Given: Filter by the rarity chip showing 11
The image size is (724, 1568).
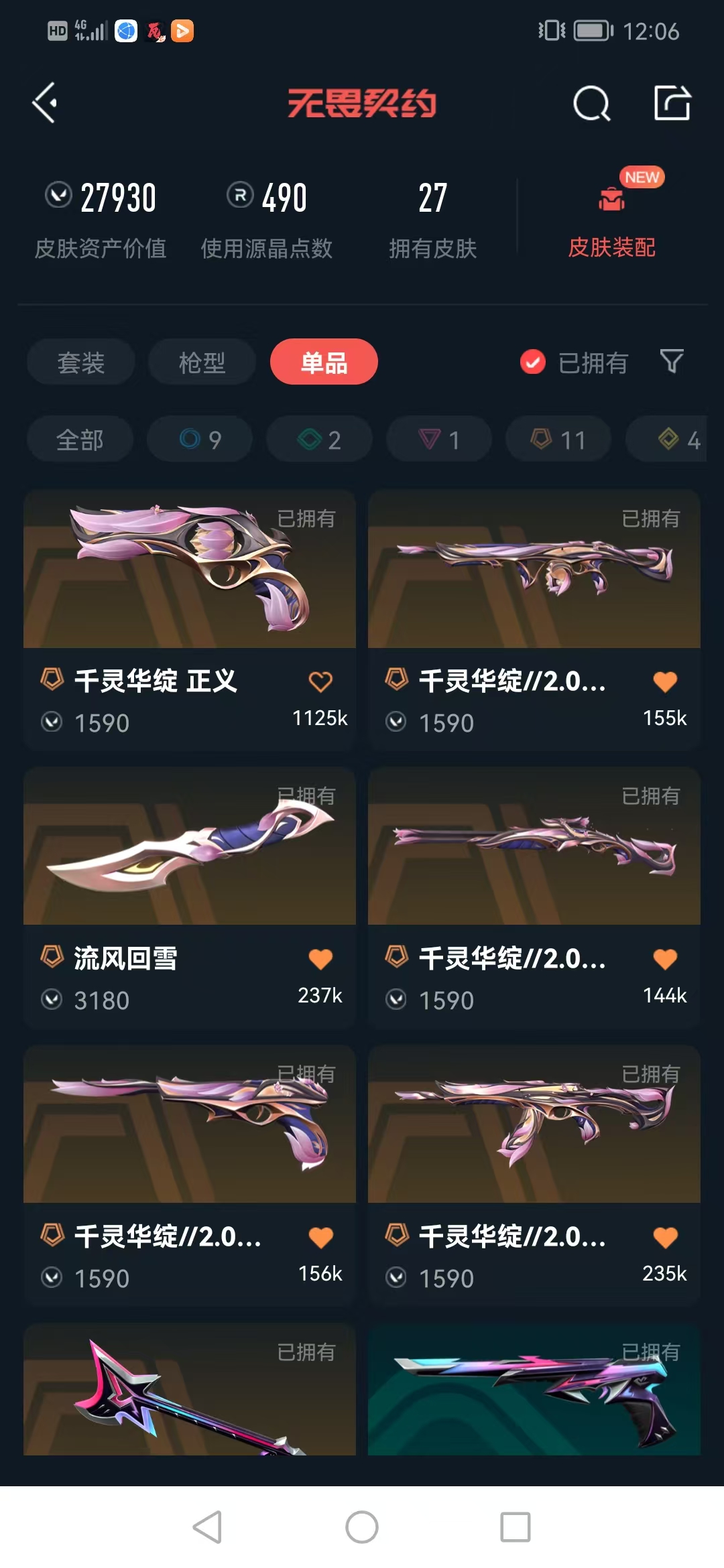Looking at the screenshot, I should 558,440.
